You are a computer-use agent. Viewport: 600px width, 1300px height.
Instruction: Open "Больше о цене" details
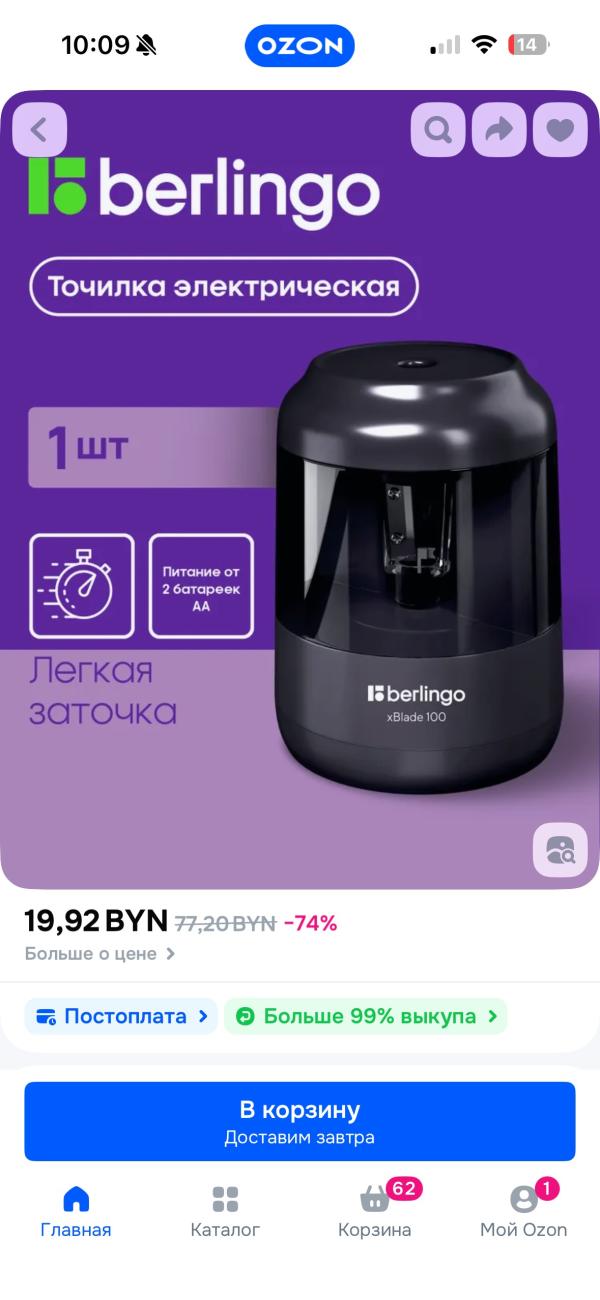tap(100, 953)
